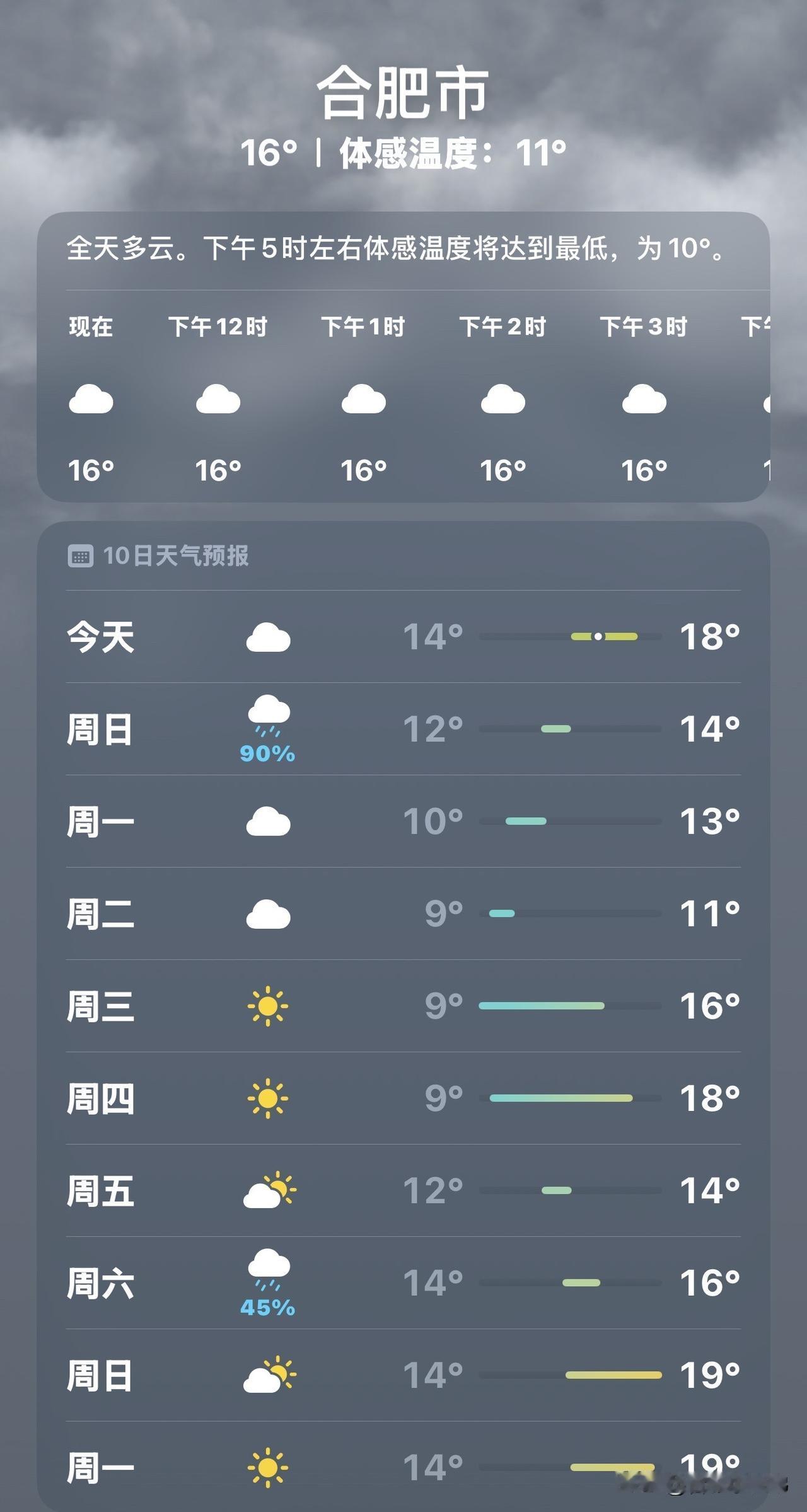This screenshot has height=1512, width=807.
Task: Open today's (今天) forecast details
Action: 403,637
